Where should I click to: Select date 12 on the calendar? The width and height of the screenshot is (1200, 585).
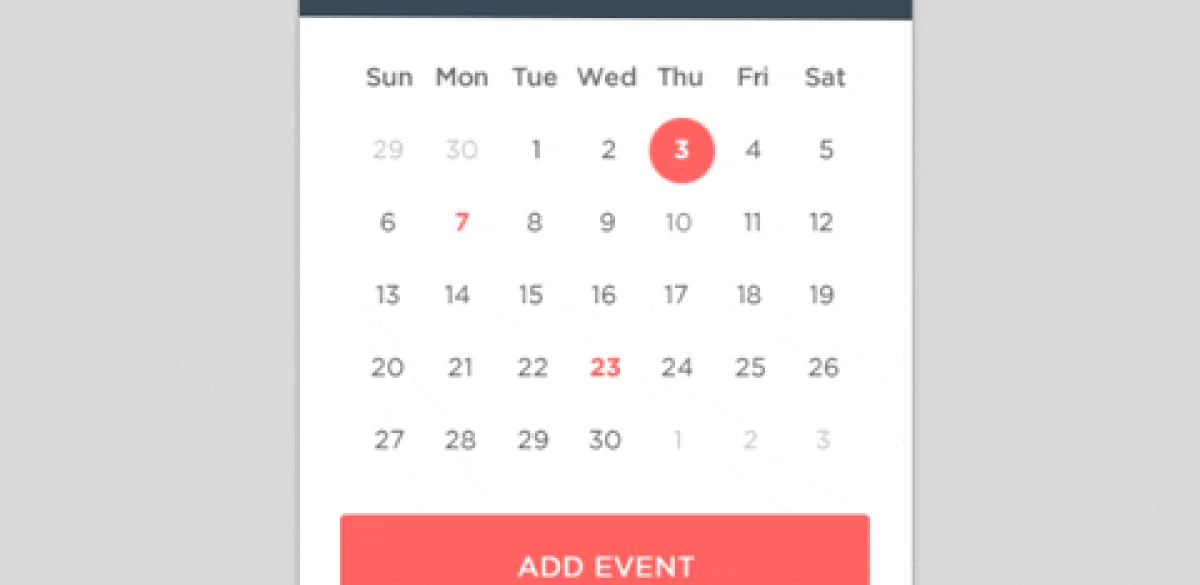coord(822,223)
